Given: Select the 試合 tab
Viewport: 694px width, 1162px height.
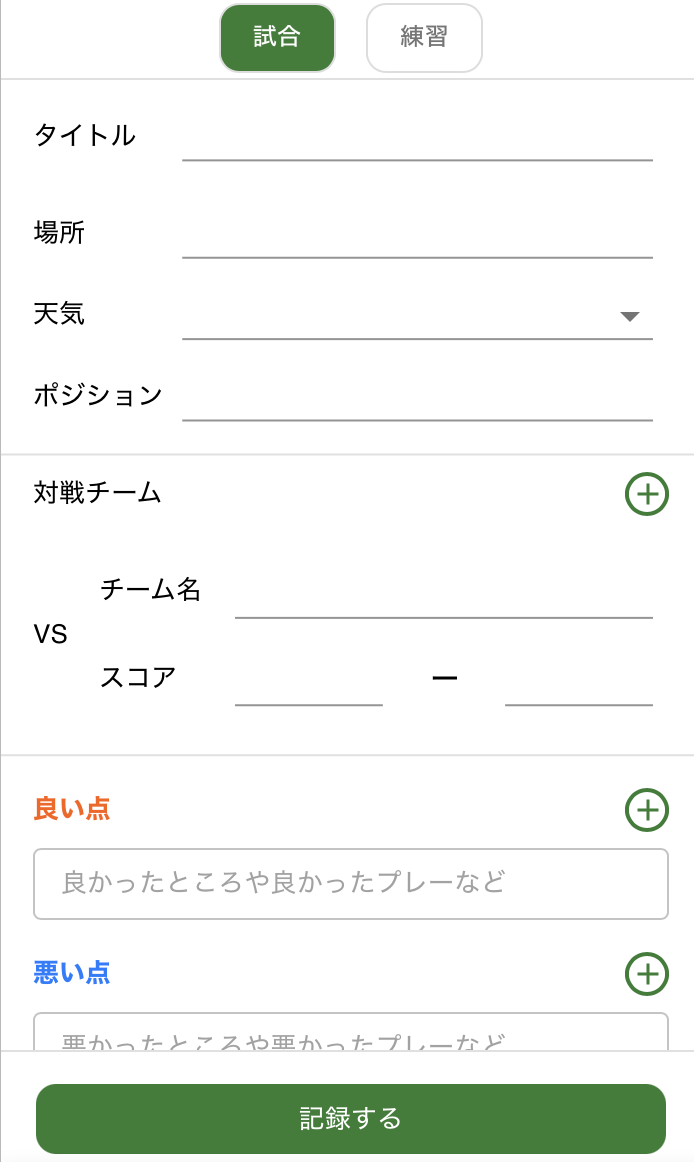Looking at the screenshot, I should 277,38.
